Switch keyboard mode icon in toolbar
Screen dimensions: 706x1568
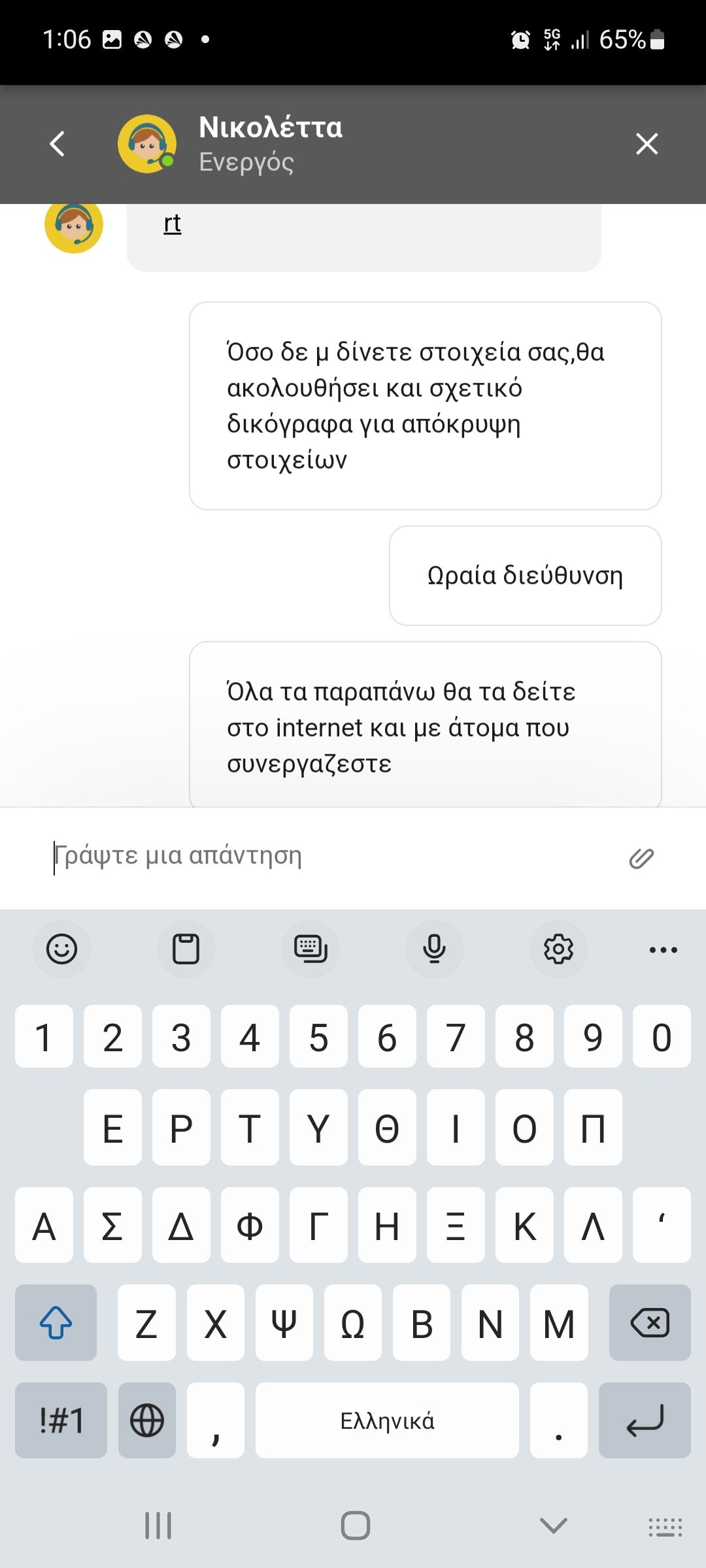[x=311, y=949]
